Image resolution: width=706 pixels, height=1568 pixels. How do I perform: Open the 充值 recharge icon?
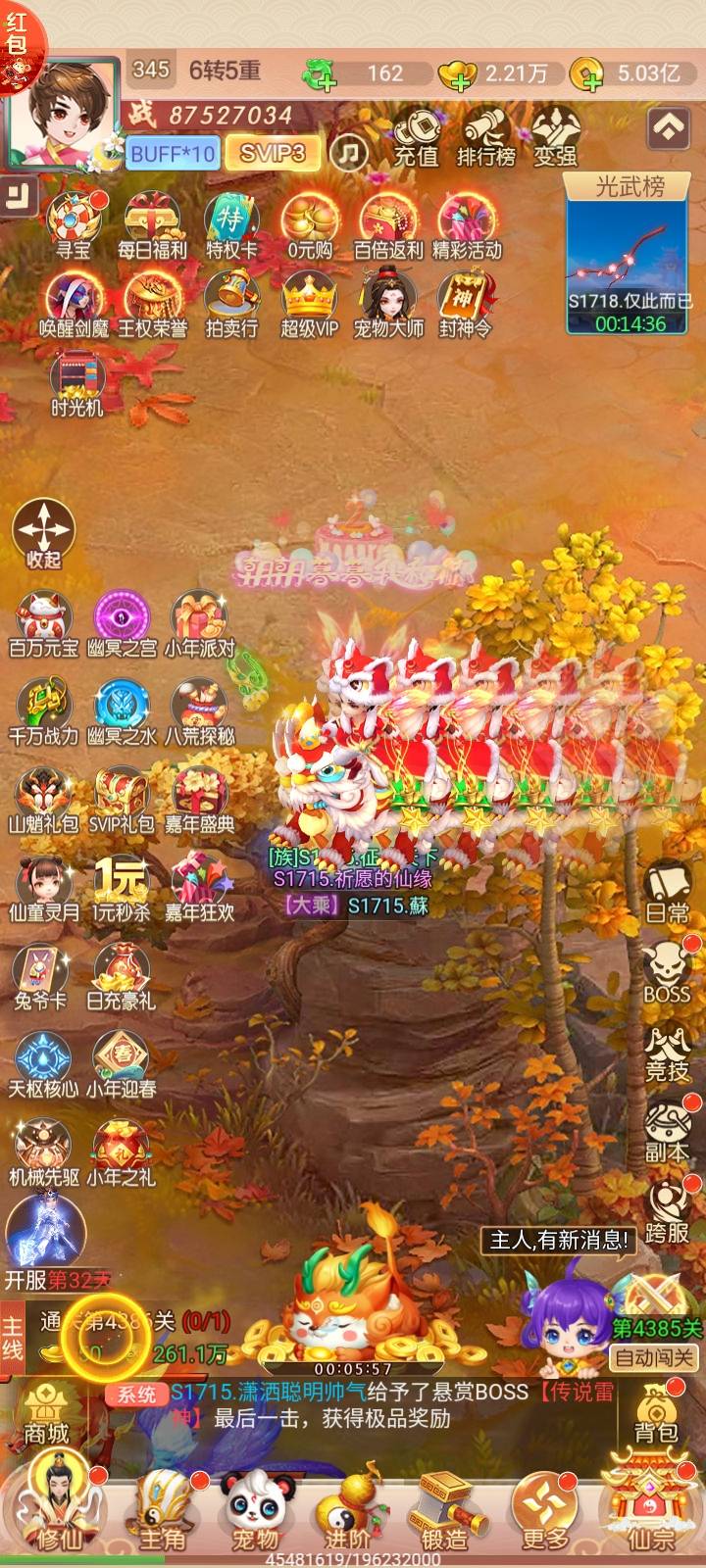[x=417, y=137]
